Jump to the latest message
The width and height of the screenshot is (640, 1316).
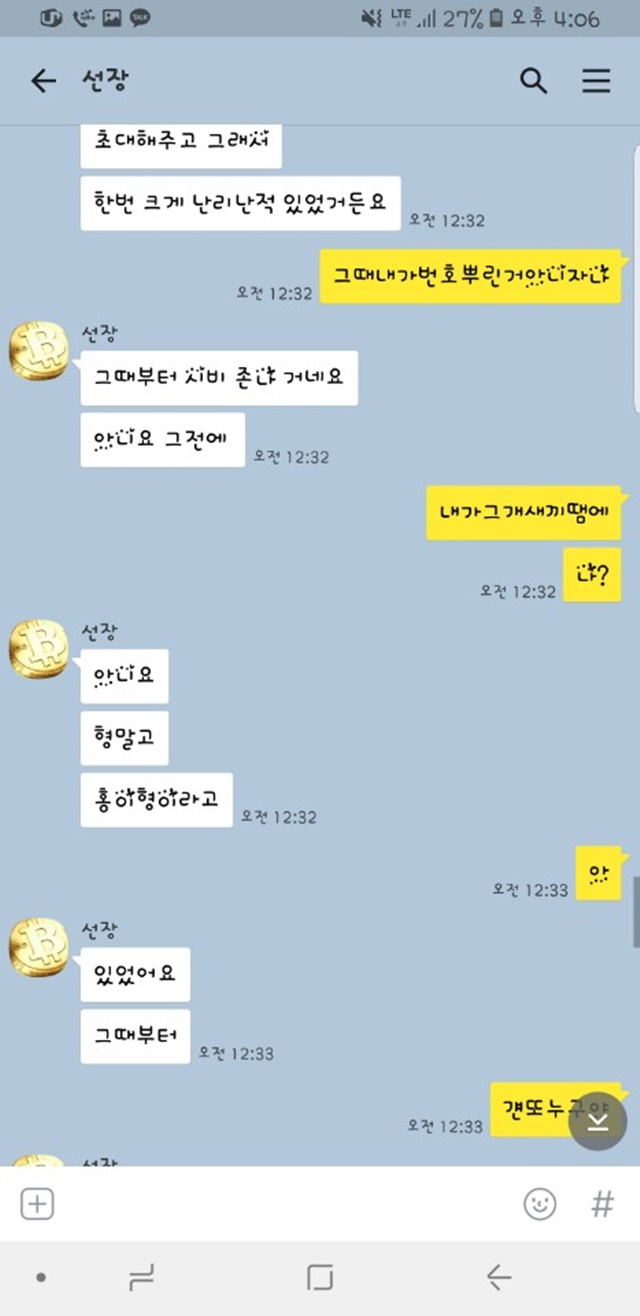coord(597,1121)
